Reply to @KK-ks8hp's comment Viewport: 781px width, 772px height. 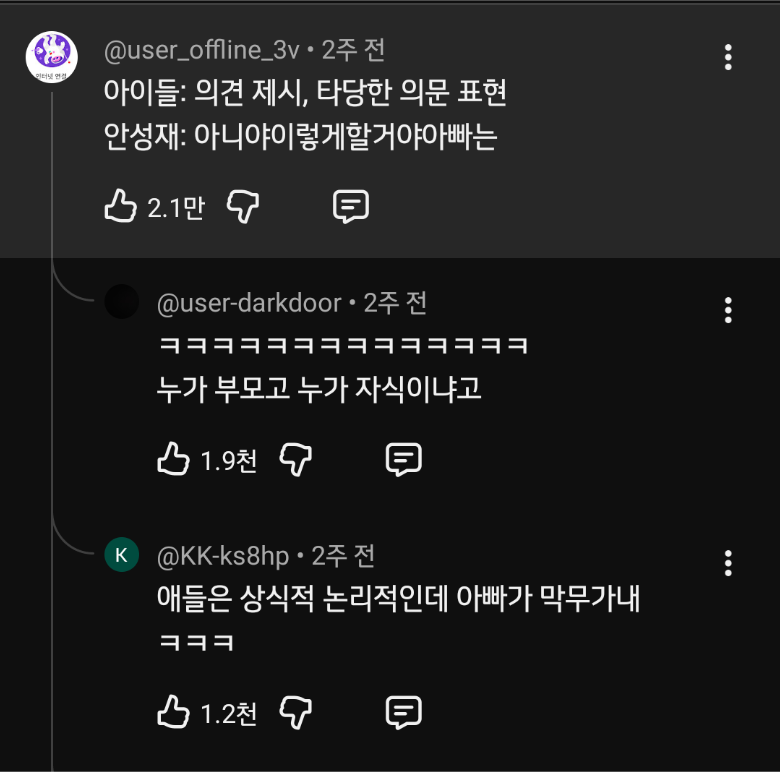point(403,713)
